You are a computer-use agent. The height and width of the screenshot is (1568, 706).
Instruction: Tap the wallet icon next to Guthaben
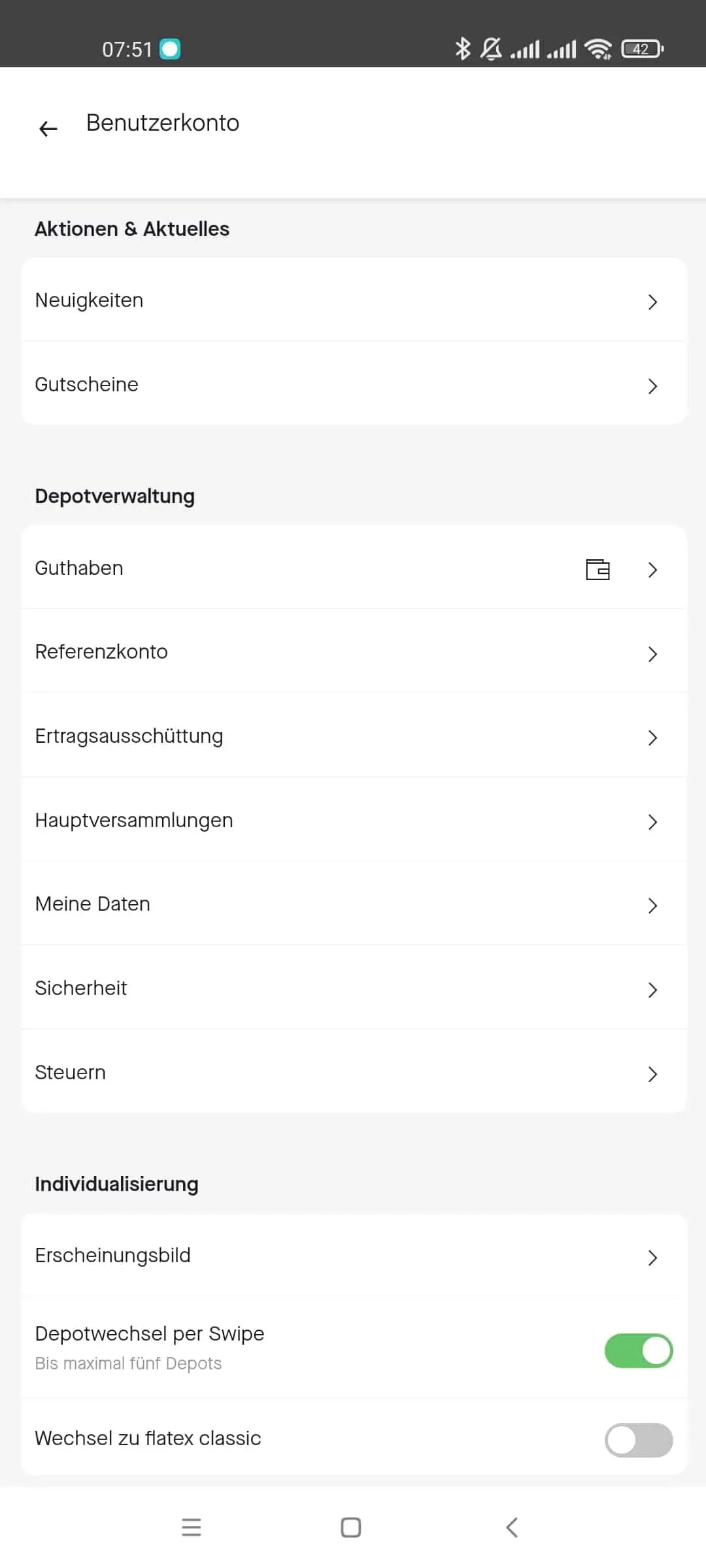tap(597, 569)
